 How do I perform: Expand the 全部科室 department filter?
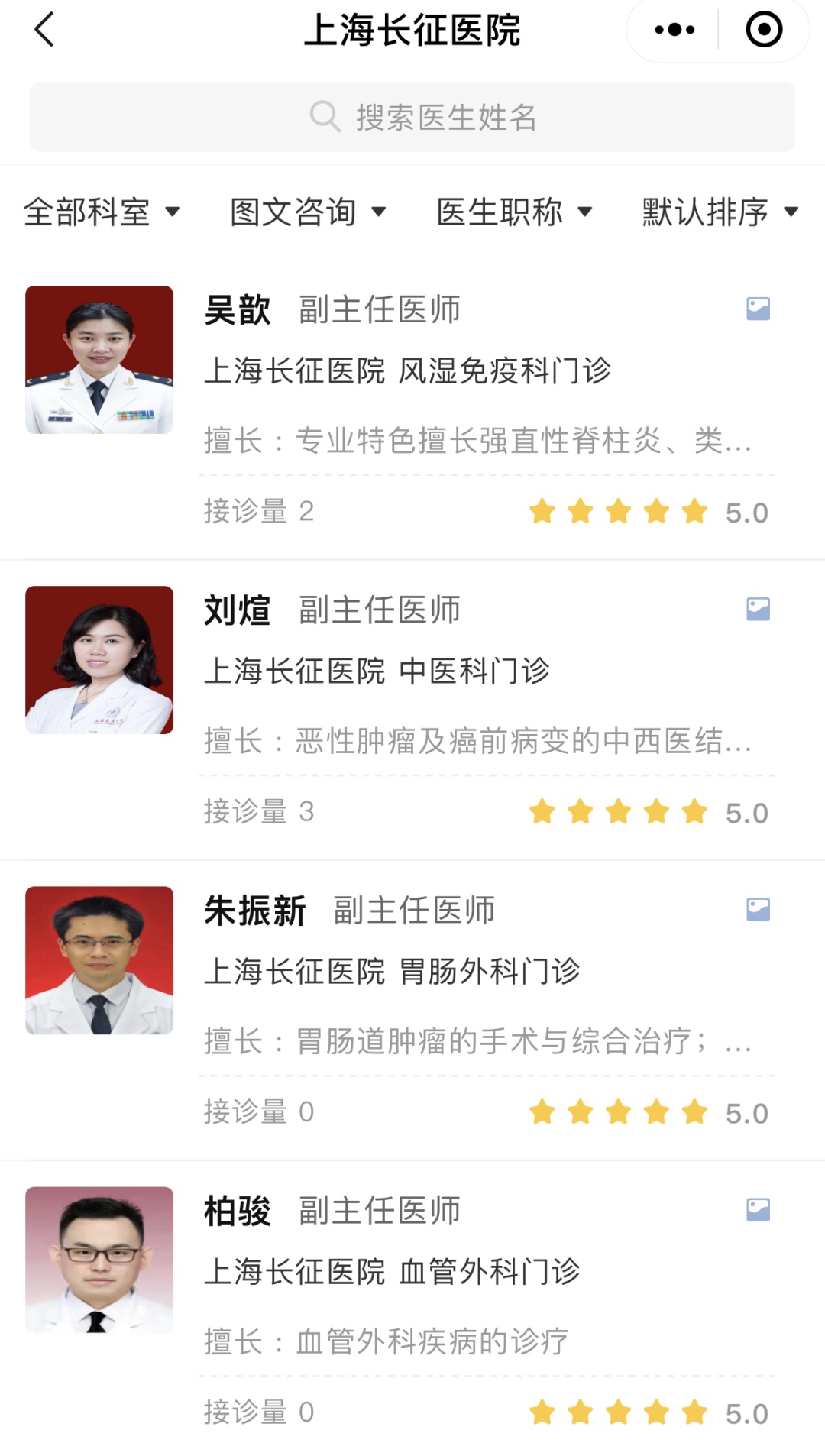(102, 212)
